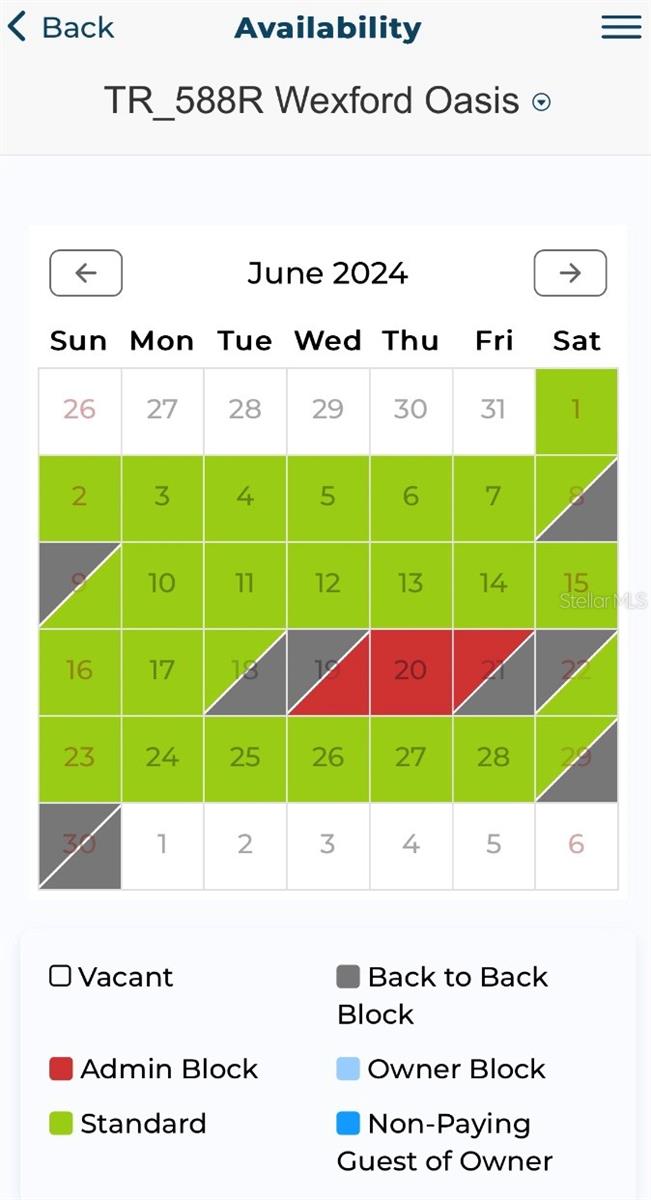Image resolution: width=651 pixels, height=1200 pixels.
Task: Expand the TR_588R Wexford Oasis property dropdown
Action: [x=541, y=102]
